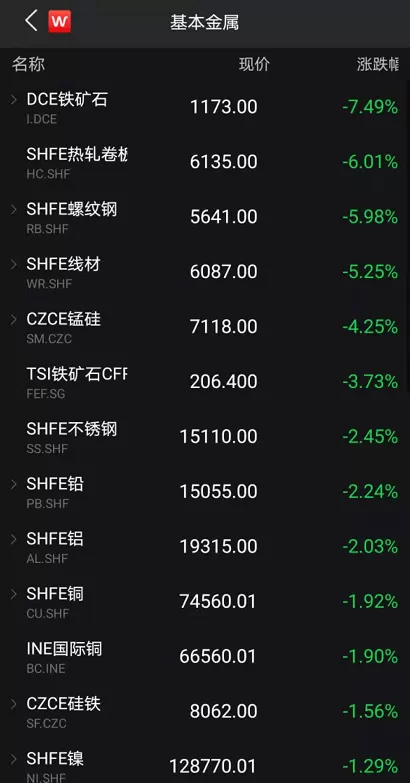Open the SHFE铅 row
This screenshot has width=410, height=783.
click(x=205, y=492)
